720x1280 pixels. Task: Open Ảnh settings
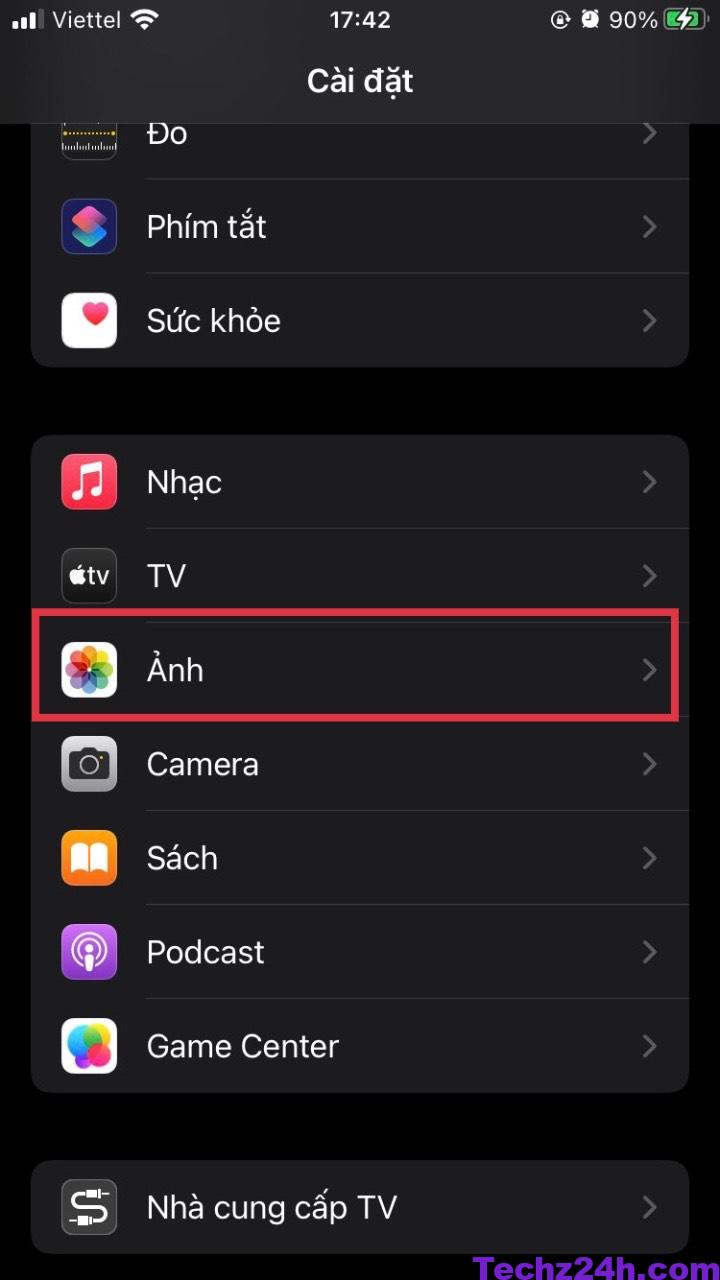pyautogui.click(x=360, y=670)
